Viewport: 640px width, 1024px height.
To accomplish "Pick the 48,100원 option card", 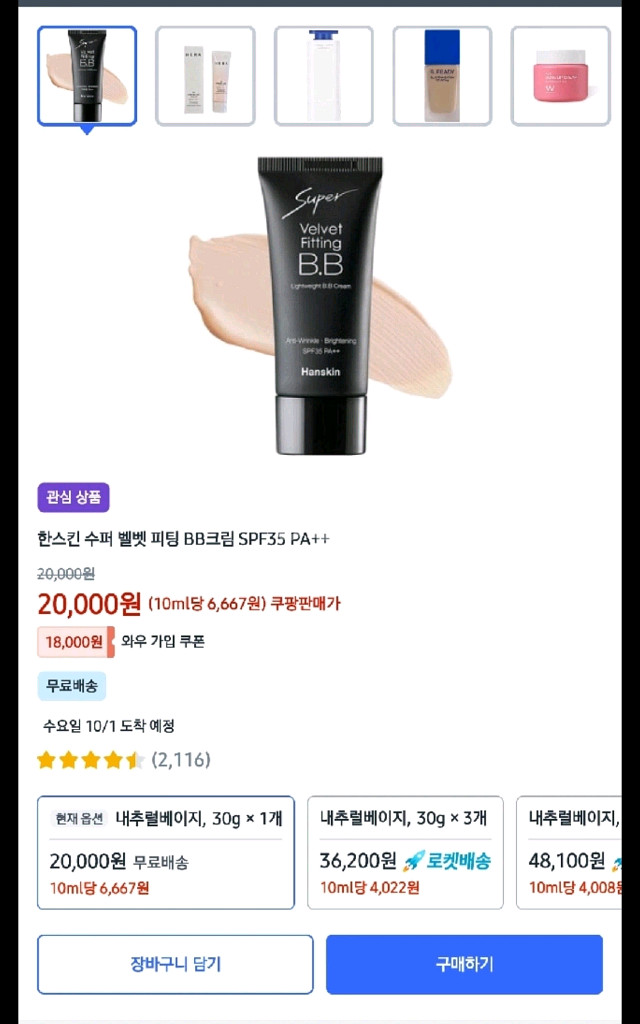I will [x=569, y=852].
